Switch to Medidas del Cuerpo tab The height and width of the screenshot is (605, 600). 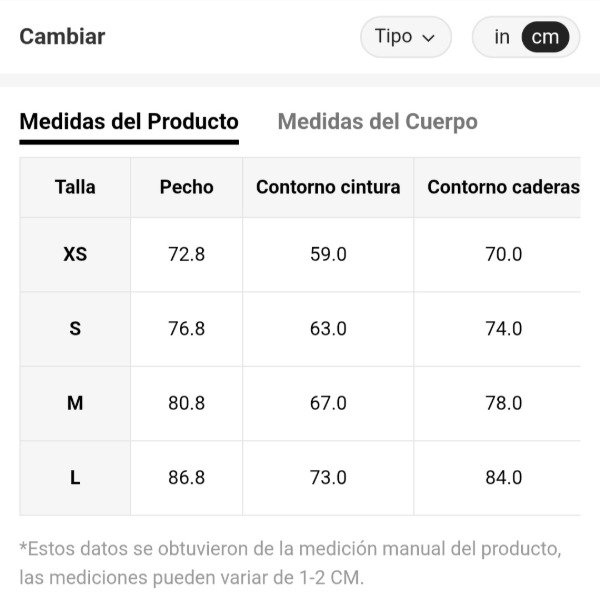(x=377, y=122)
